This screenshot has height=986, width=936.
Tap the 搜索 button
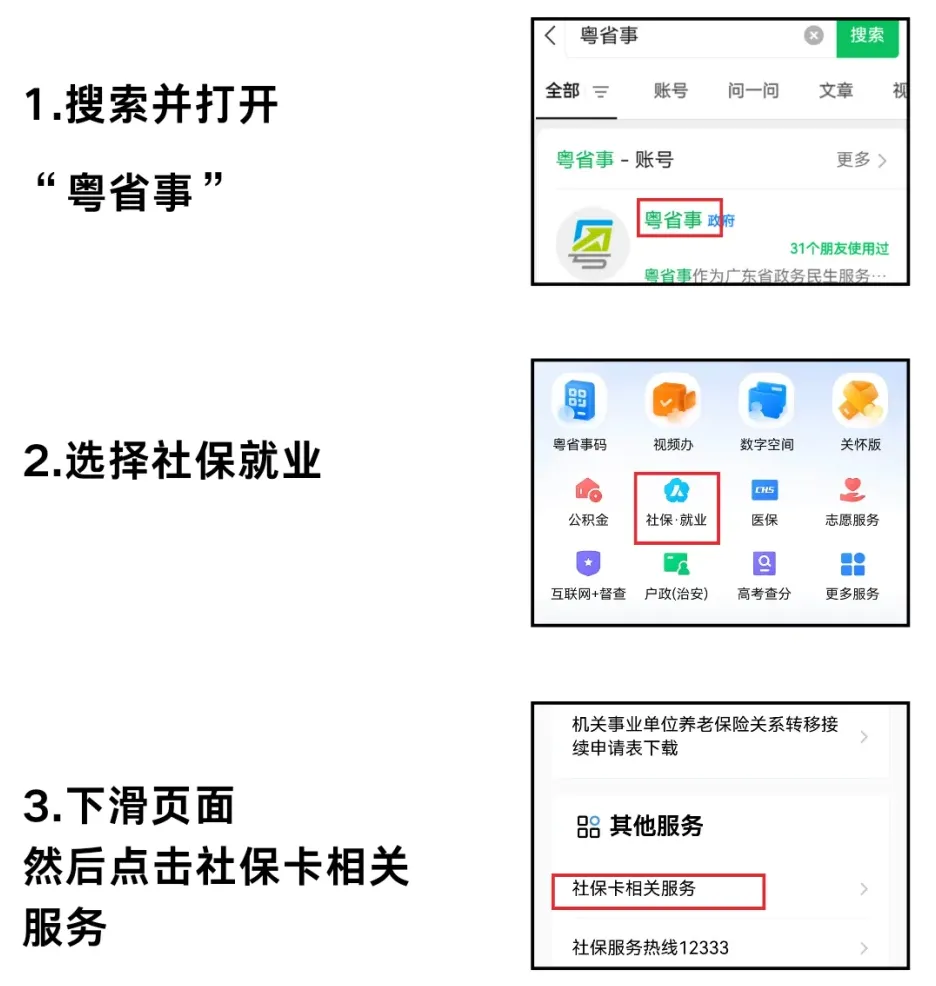tap(867, 37)
